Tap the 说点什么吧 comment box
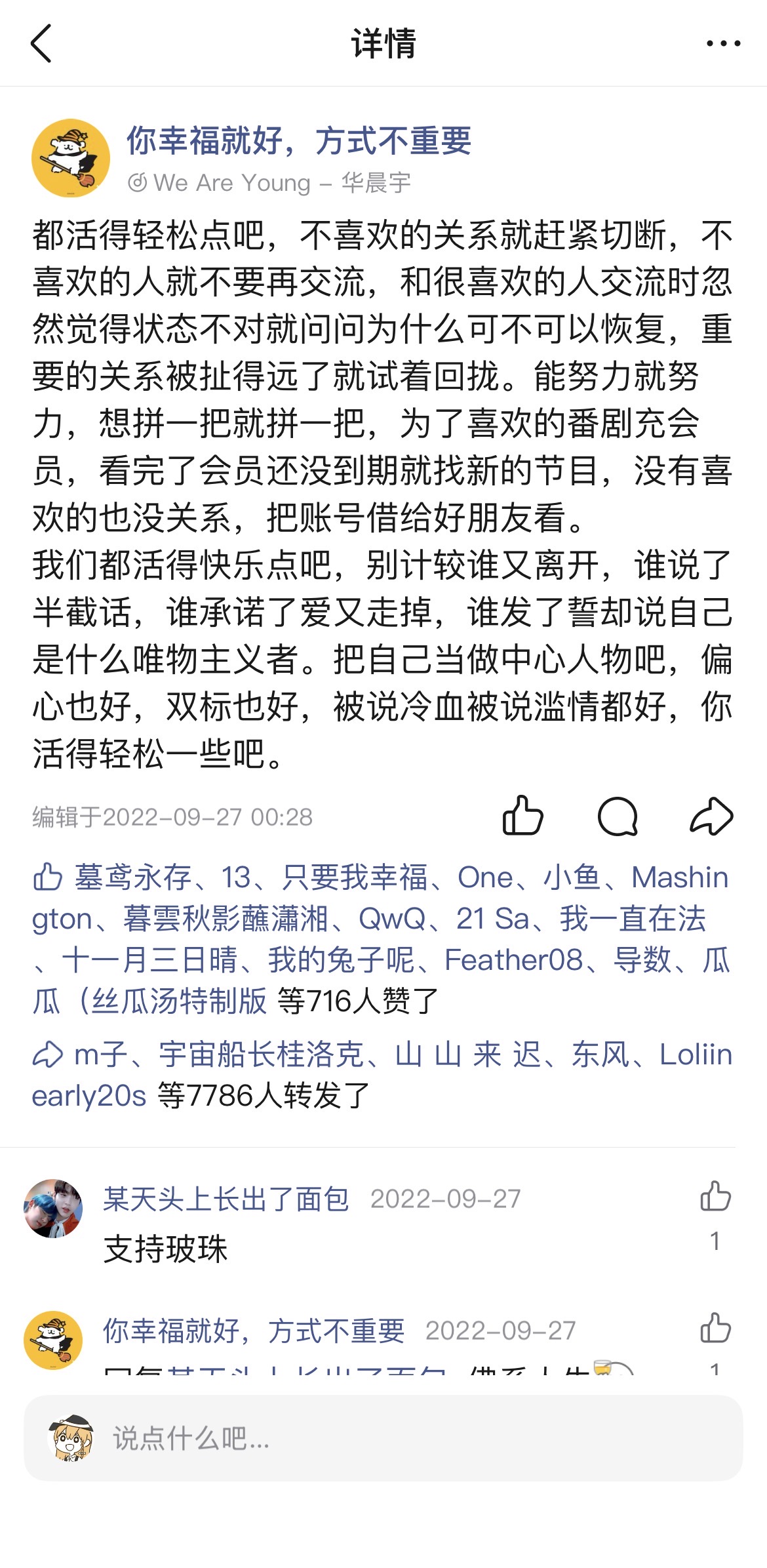This screenshot has height=1568, width=767. (383, 1438)
